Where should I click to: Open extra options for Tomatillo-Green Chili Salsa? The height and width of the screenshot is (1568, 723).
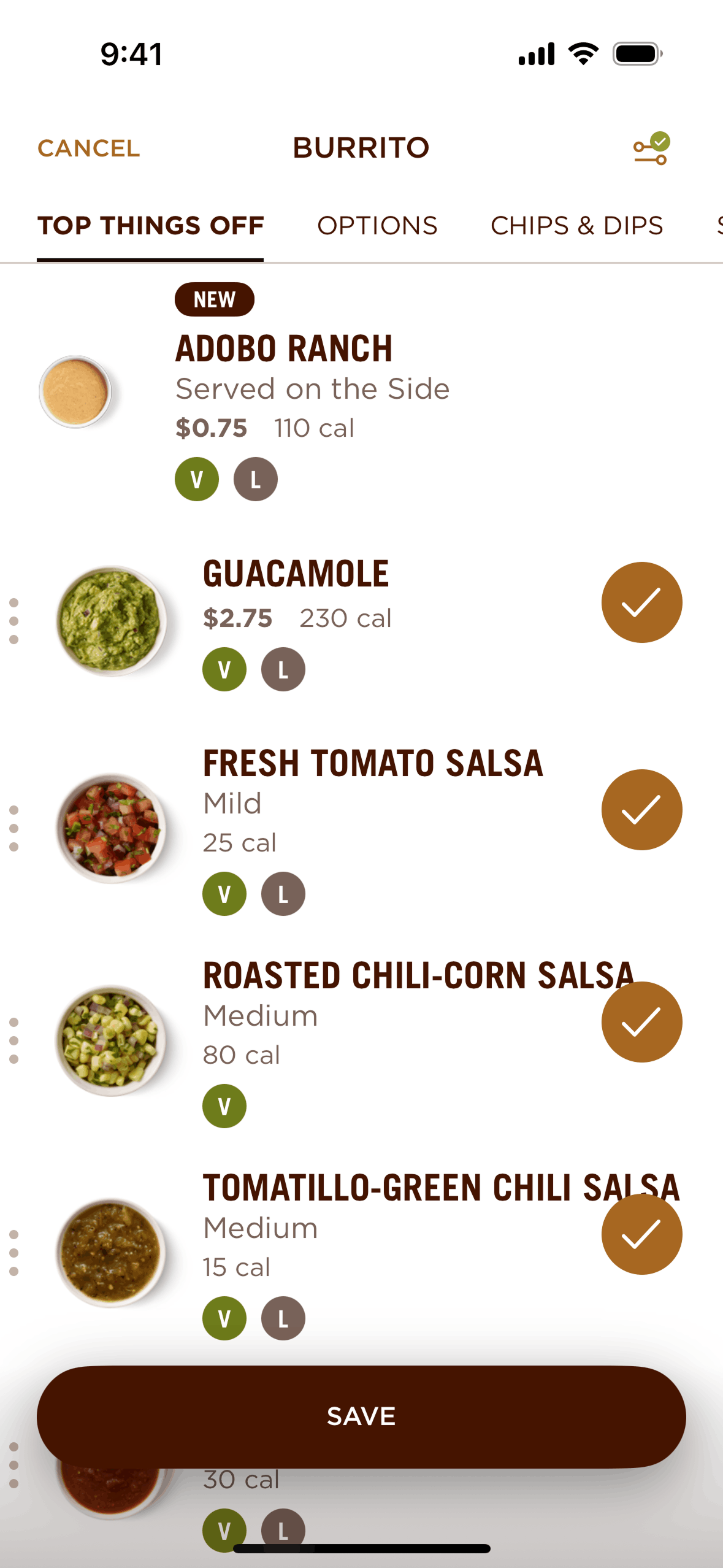coord(14,1253)
